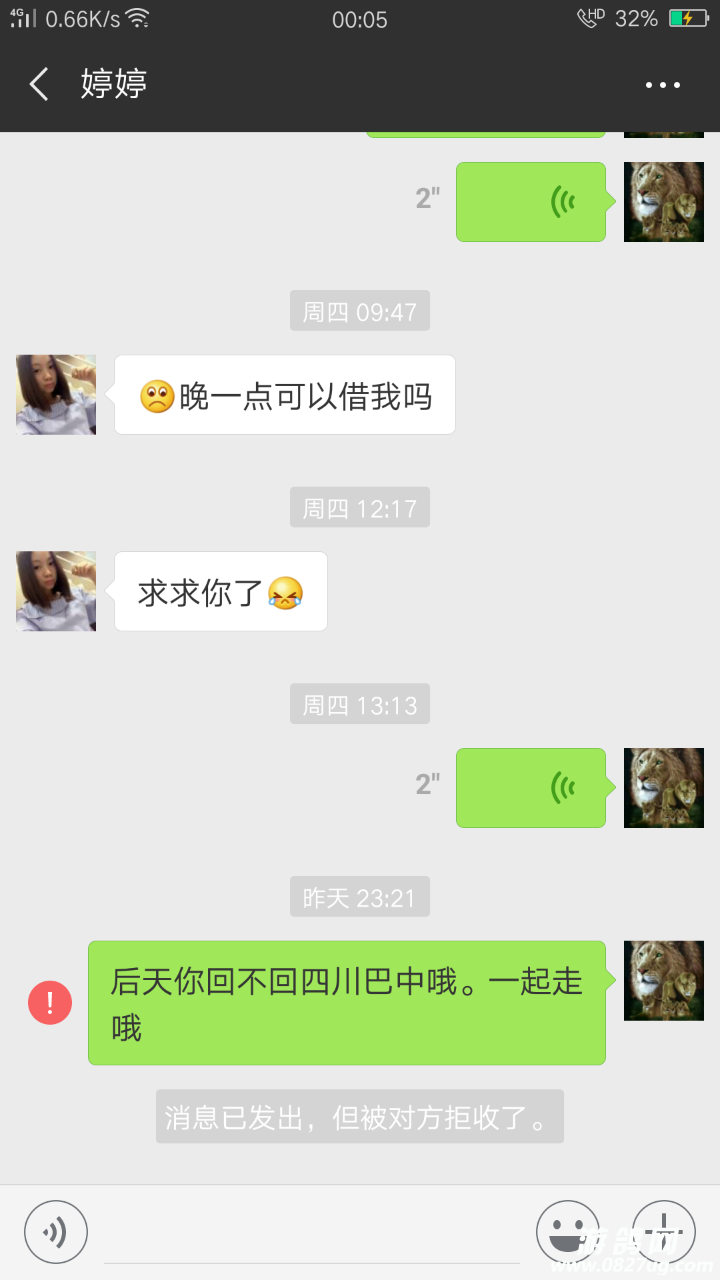Image resolution: width=720 pixels, height=1280 pixels.
Task: Open 婷婷's profile via avatar beside 求求你了
Action: [56, 591]
